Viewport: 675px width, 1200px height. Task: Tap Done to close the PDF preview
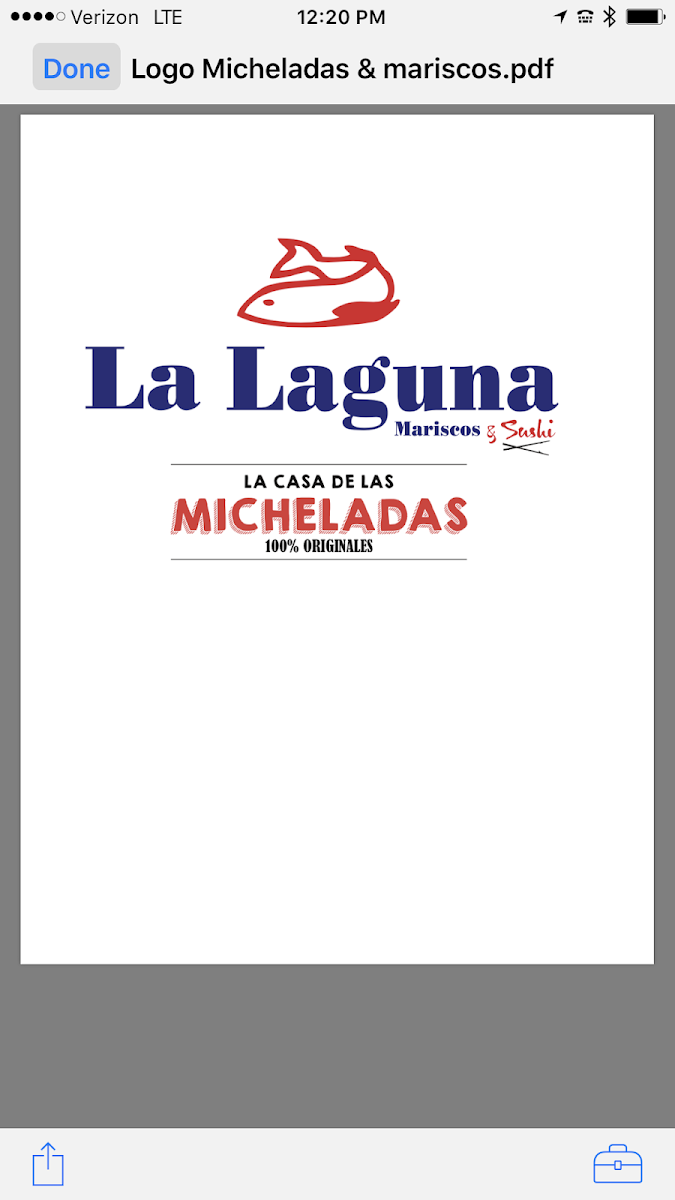pos(76,68)
